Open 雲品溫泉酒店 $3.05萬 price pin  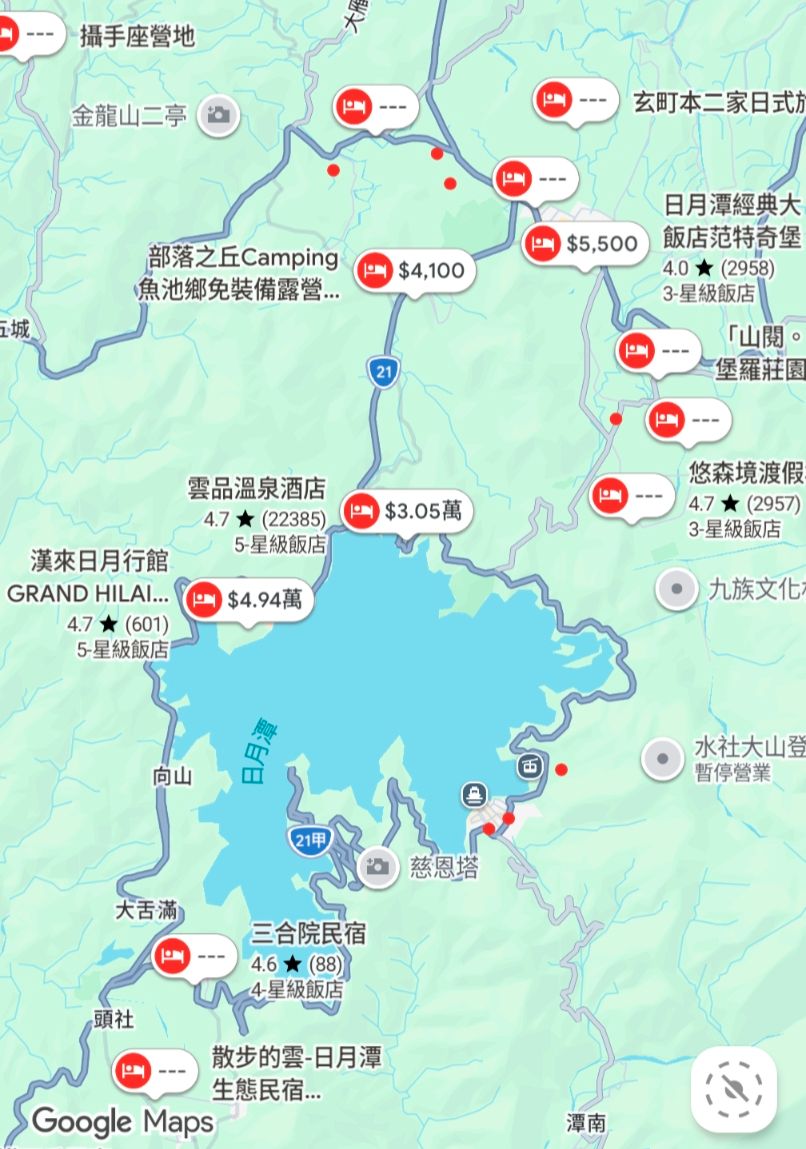coord(407,511)
